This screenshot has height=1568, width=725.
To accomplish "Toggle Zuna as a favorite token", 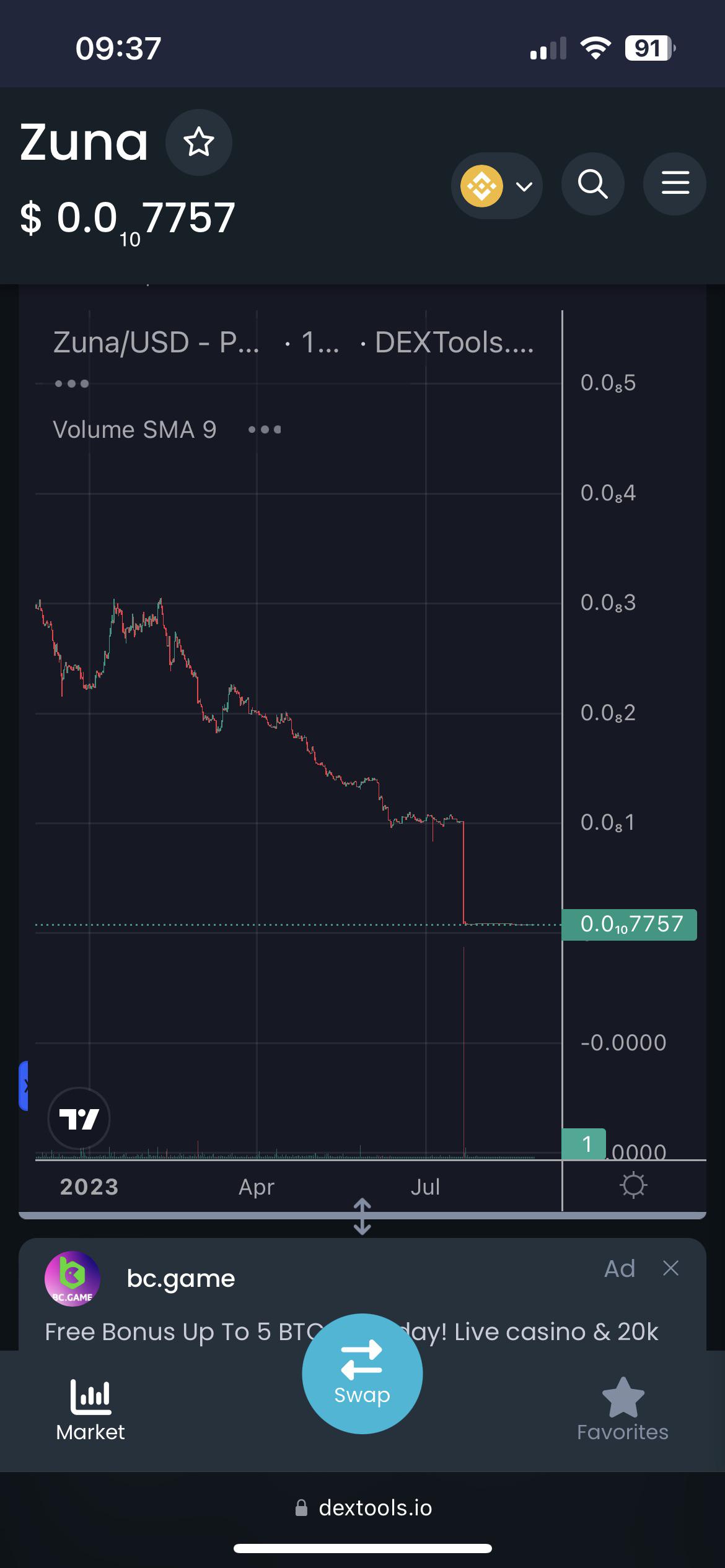I will pyautogui.click(x=197, y=142).
